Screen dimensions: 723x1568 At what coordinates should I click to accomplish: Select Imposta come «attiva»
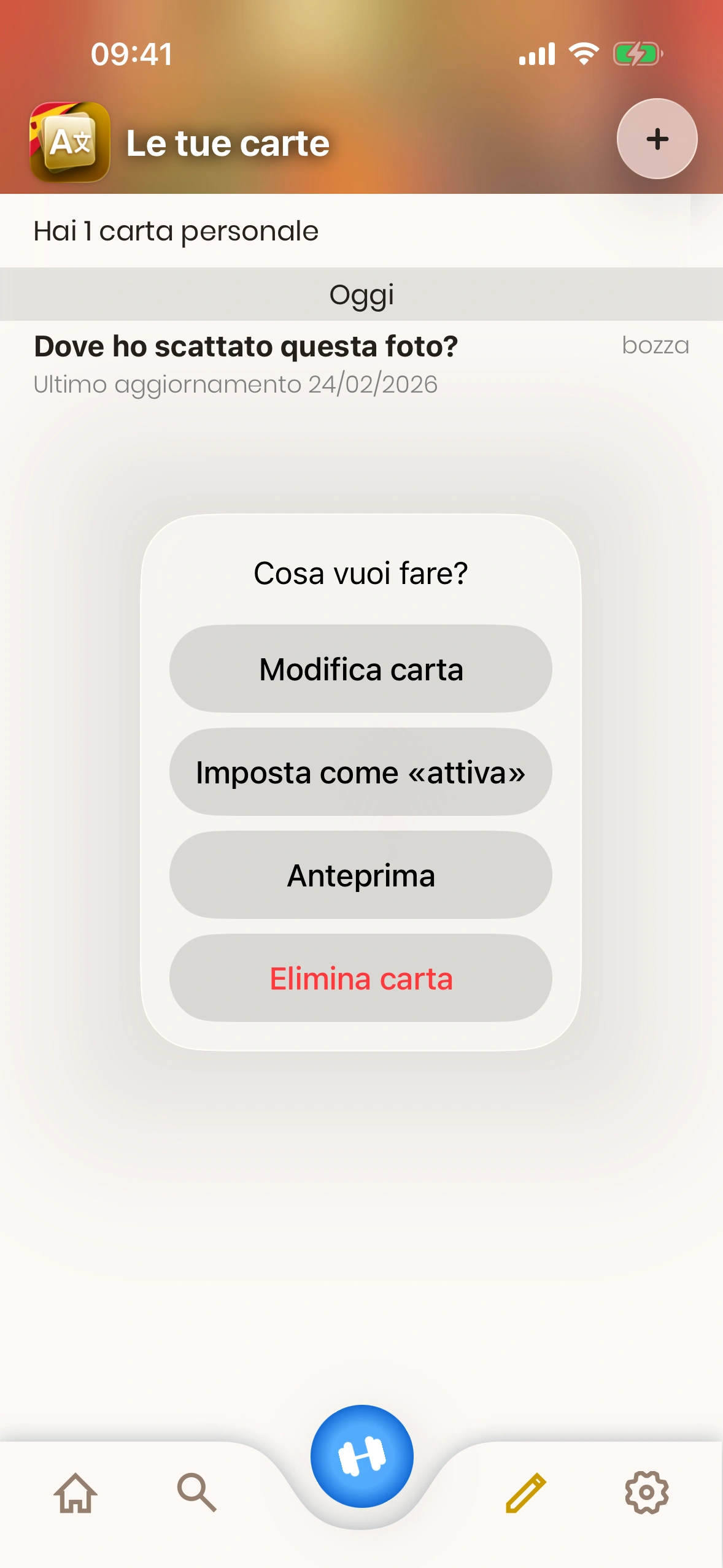tap(361, 772)
